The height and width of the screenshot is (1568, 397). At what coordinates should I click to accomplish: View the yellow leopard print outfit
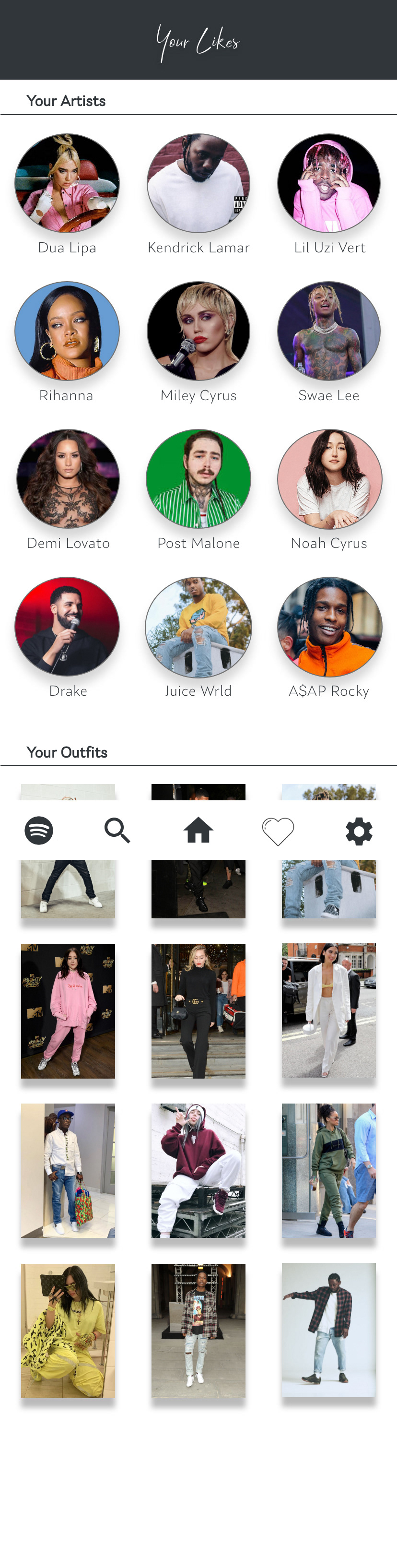[68, 1330]
